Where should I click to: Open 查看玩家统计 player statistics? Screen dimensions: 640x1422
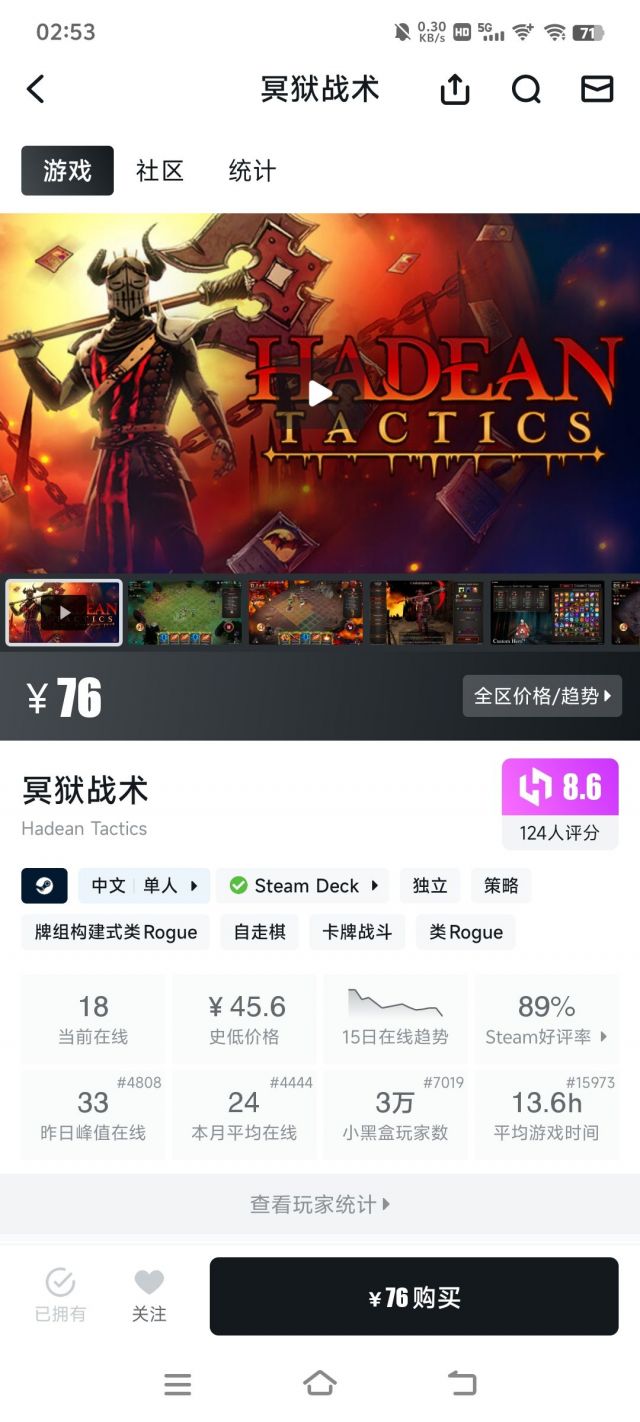tap(320, 1204)
